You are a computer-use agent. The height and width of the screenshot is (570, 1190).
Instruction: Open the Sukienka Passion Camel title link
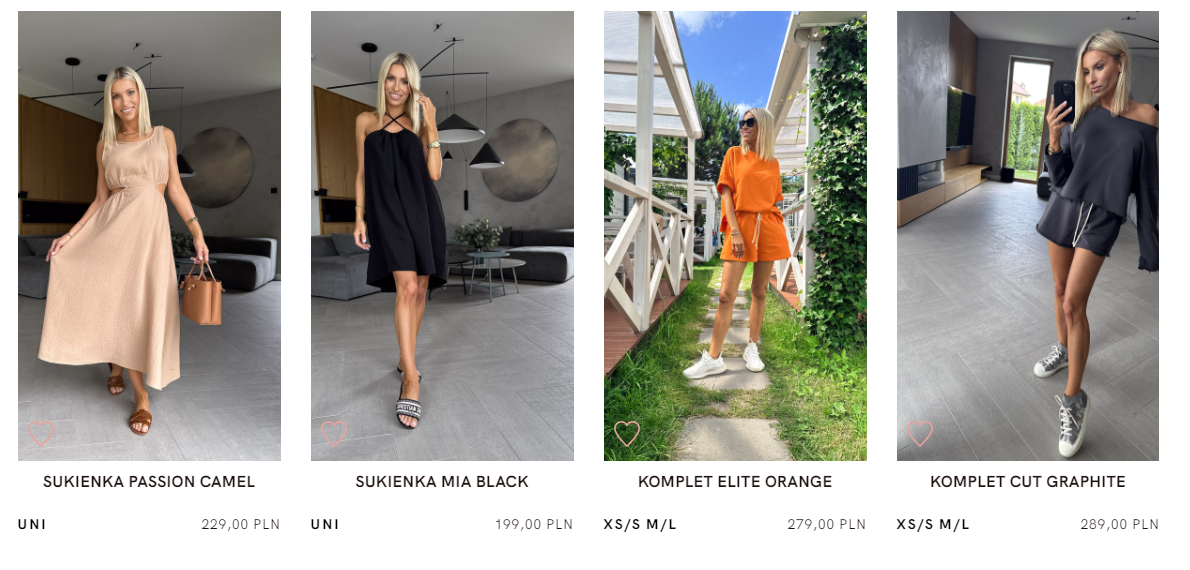pyautogui.click(x=149, y=482)
